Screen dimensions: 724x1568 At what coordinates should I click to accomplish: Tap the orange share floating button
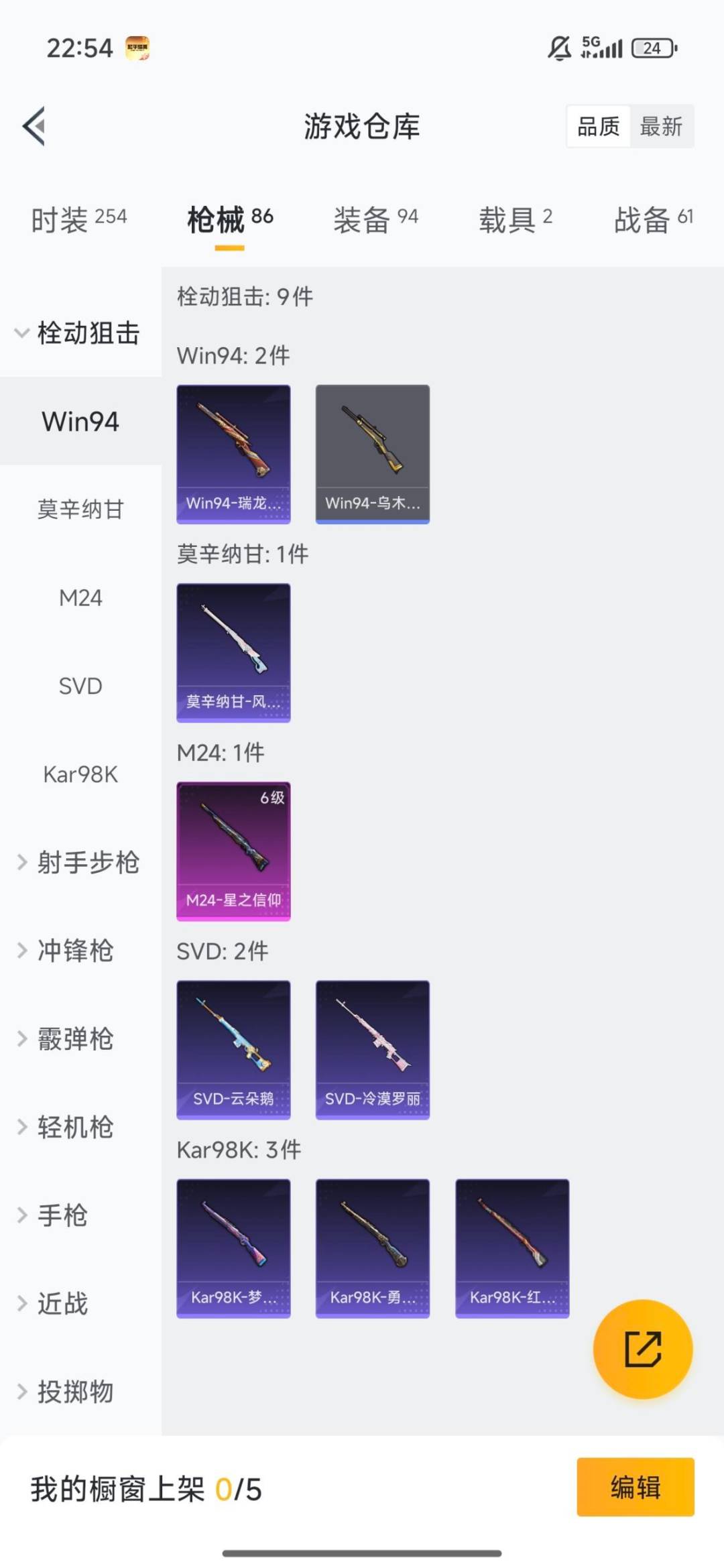point(643,1349)
